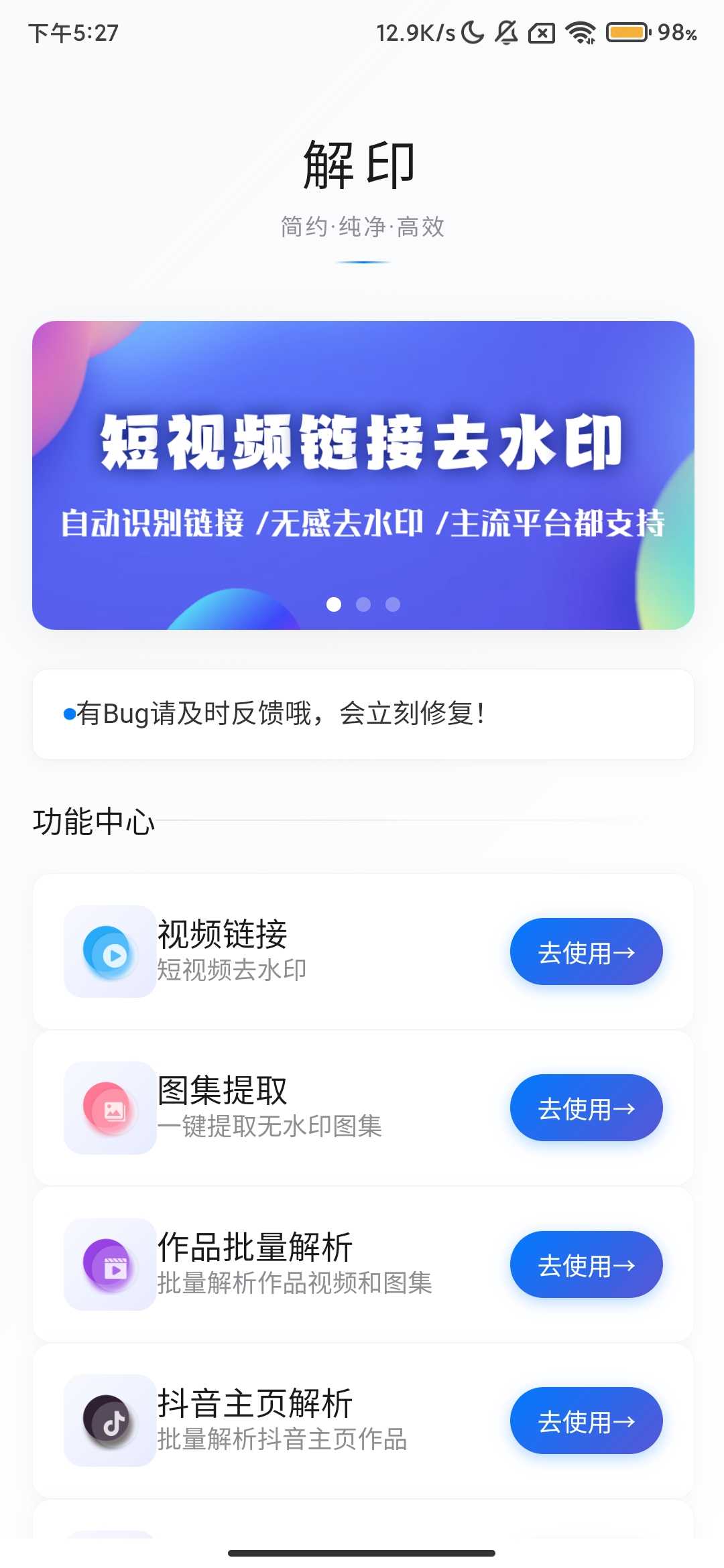Viewport: 724px width, 1568px height.
Task: Click 去使用 button for 图集提取
Action: (x=585, y=1108)
